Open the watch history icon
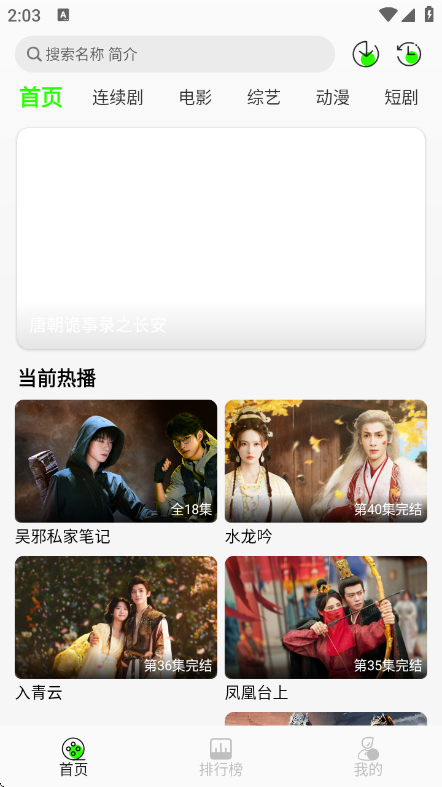Image resolution: width=442 pixels, height=787 pixels. pos(409,54)
